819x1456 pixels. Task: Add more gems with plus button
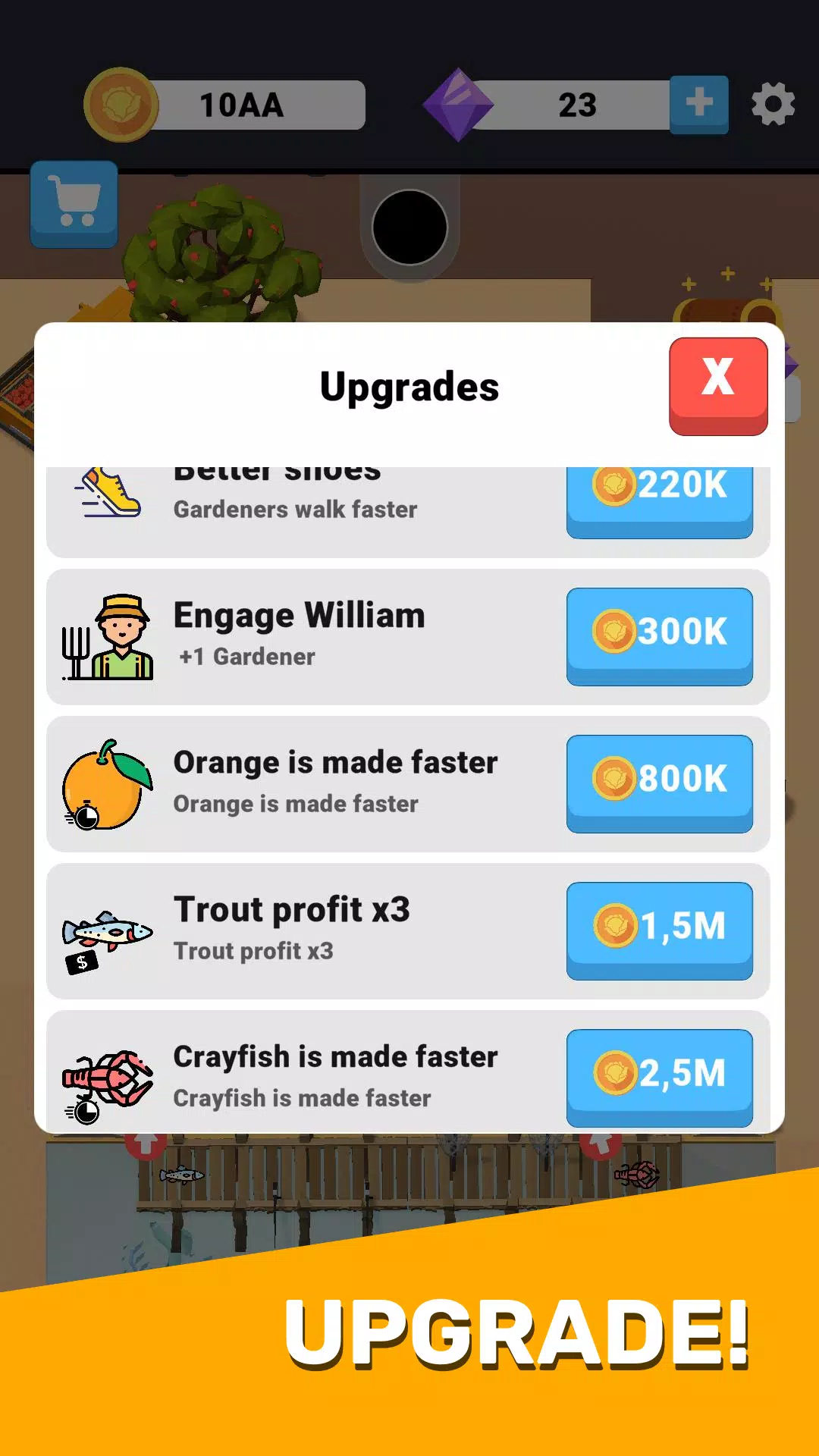pyautogui.click(x=698, y=104)
